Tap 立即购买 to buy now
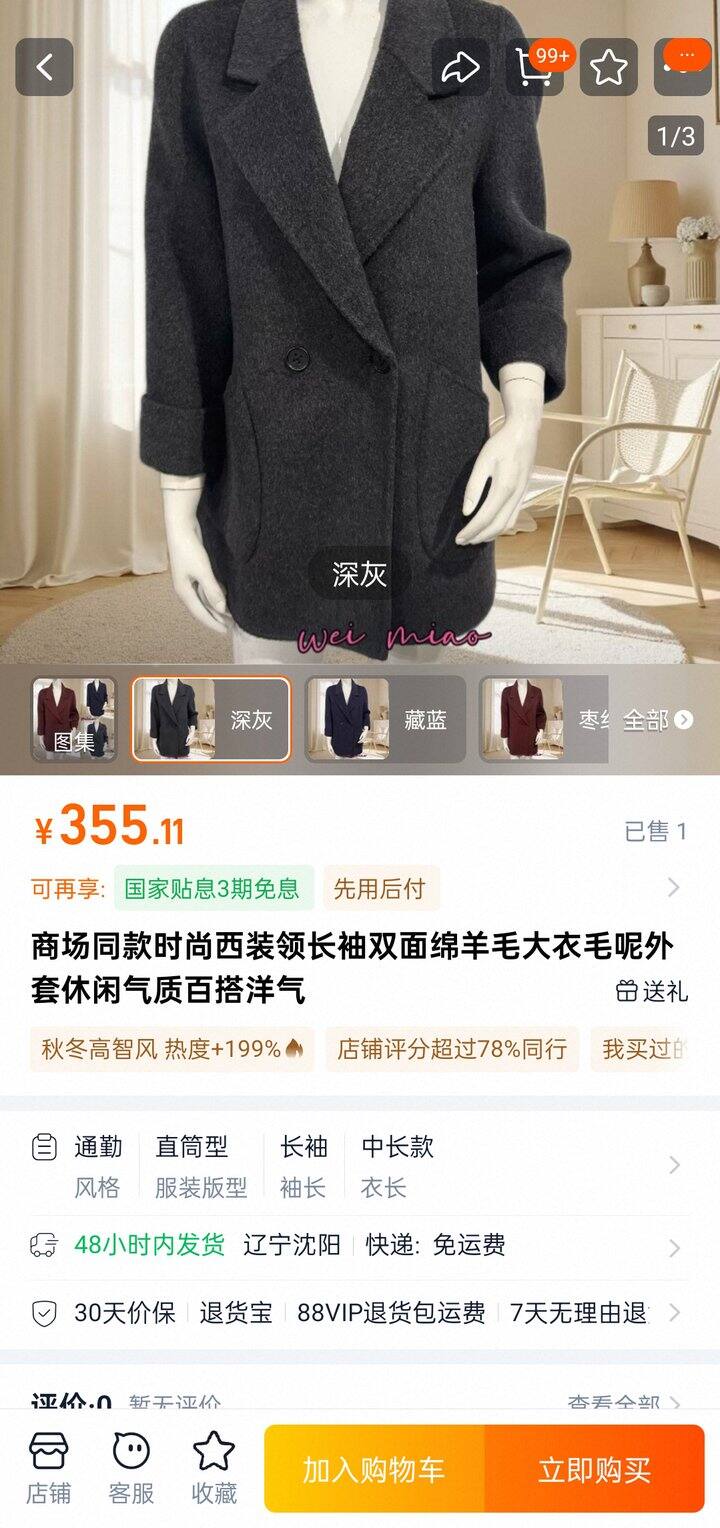720x1528 pixels. (594, 1469)
